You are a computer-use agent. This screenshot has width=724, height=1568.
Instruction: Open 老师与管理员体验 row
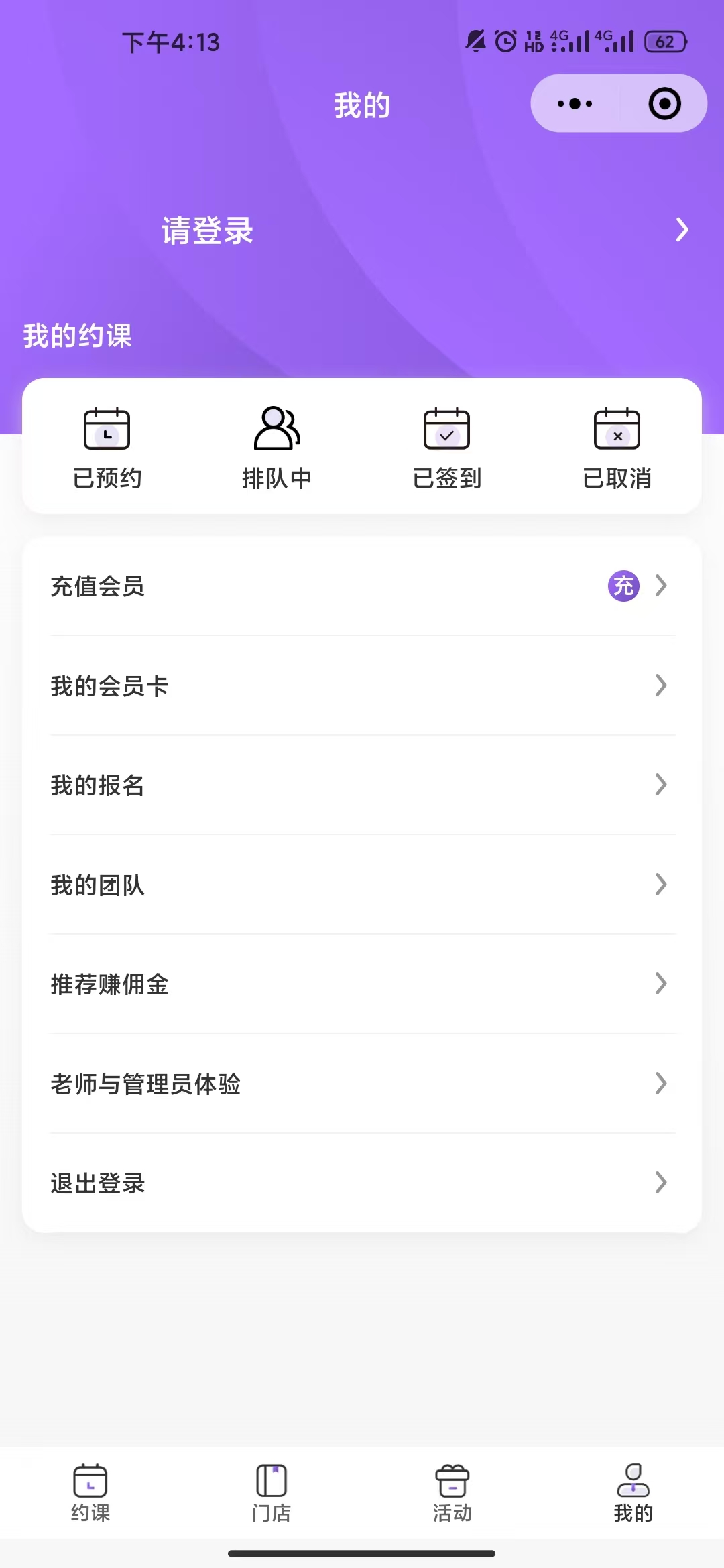[x=362, y=1084]
